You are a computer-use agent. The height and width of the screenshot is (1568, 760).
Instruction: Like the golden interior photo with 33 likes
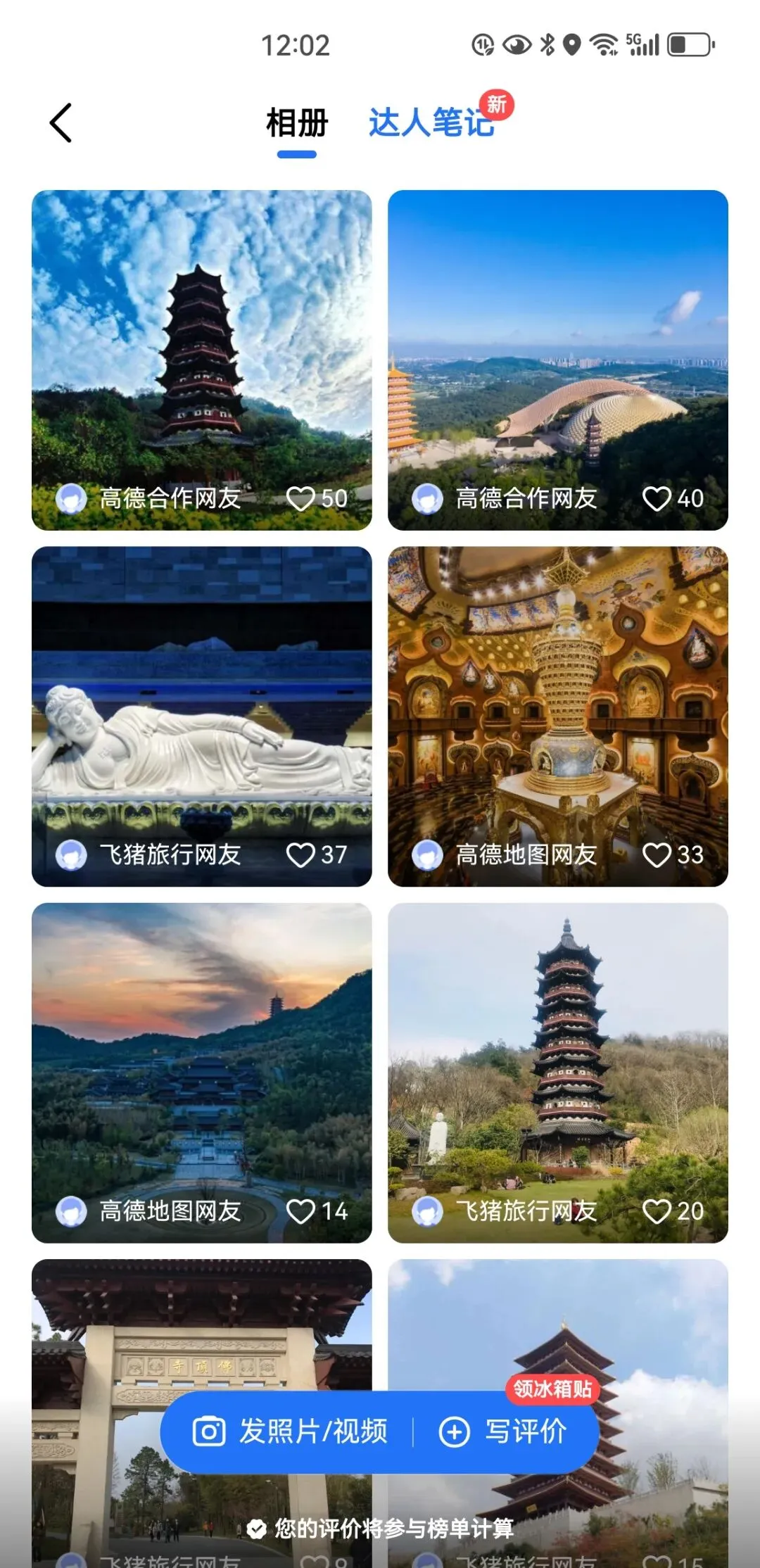click(x=657, y=855)
